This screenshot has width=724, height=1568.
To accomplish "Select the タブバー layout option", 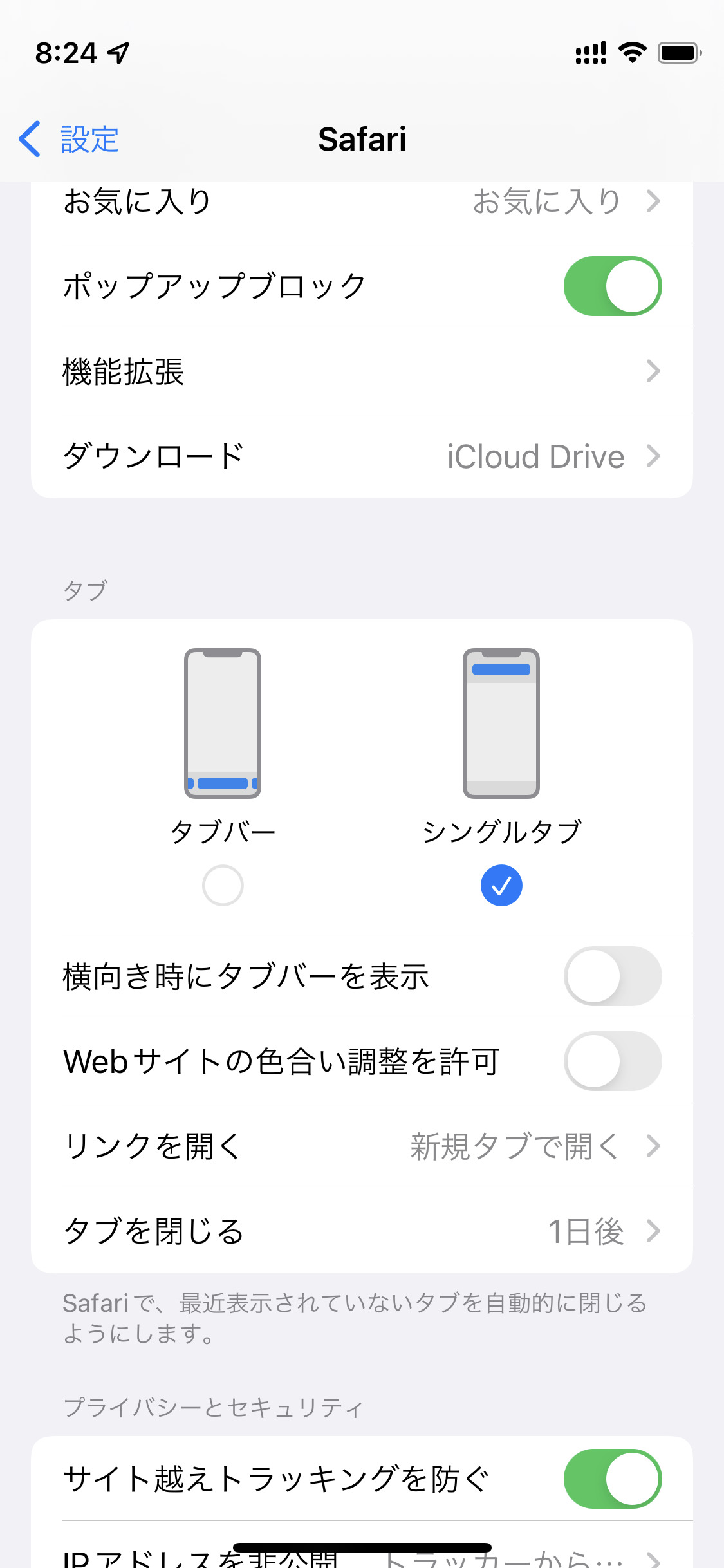I will 223,885.
